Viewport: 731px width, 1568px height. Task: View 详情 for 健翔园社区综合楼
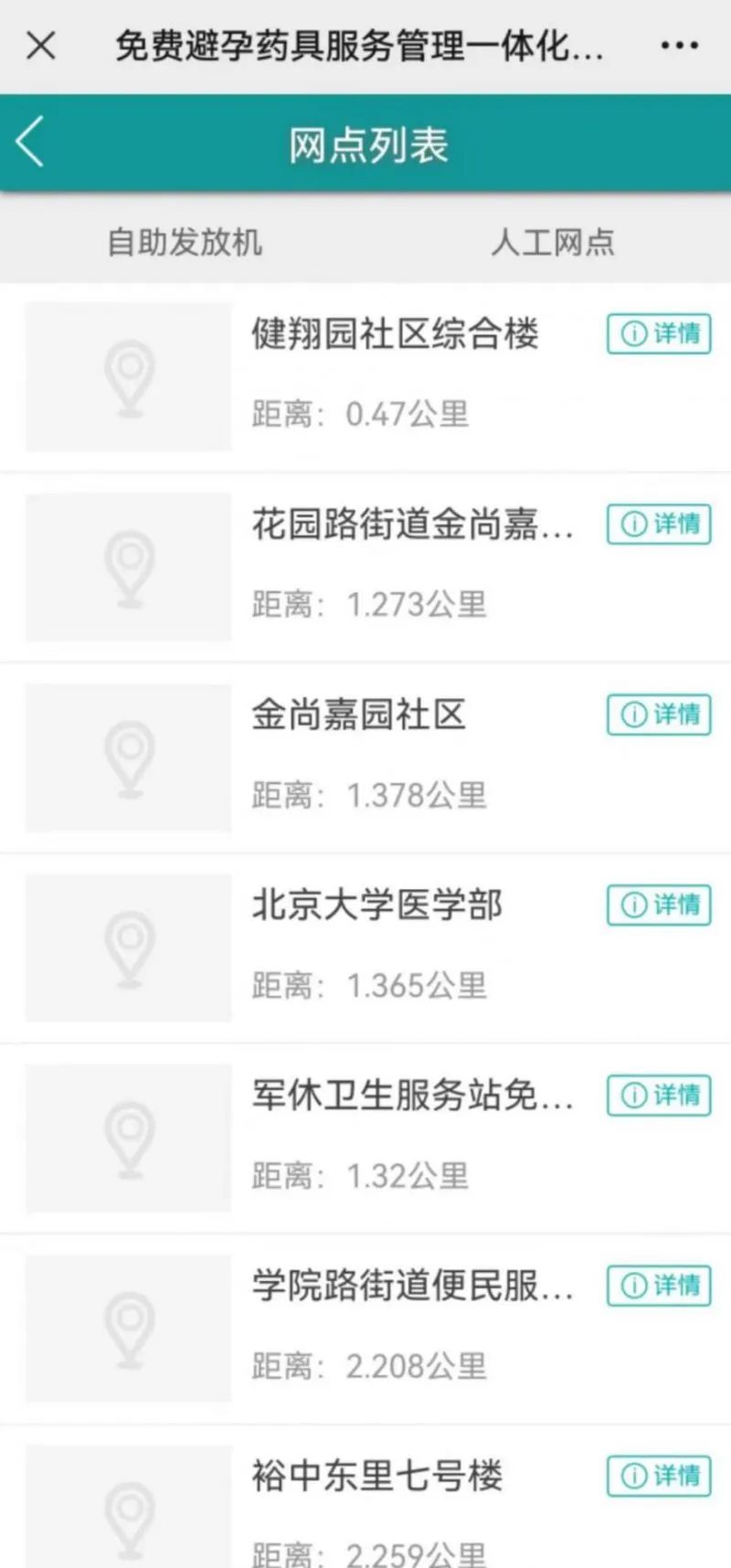point(659,334)
